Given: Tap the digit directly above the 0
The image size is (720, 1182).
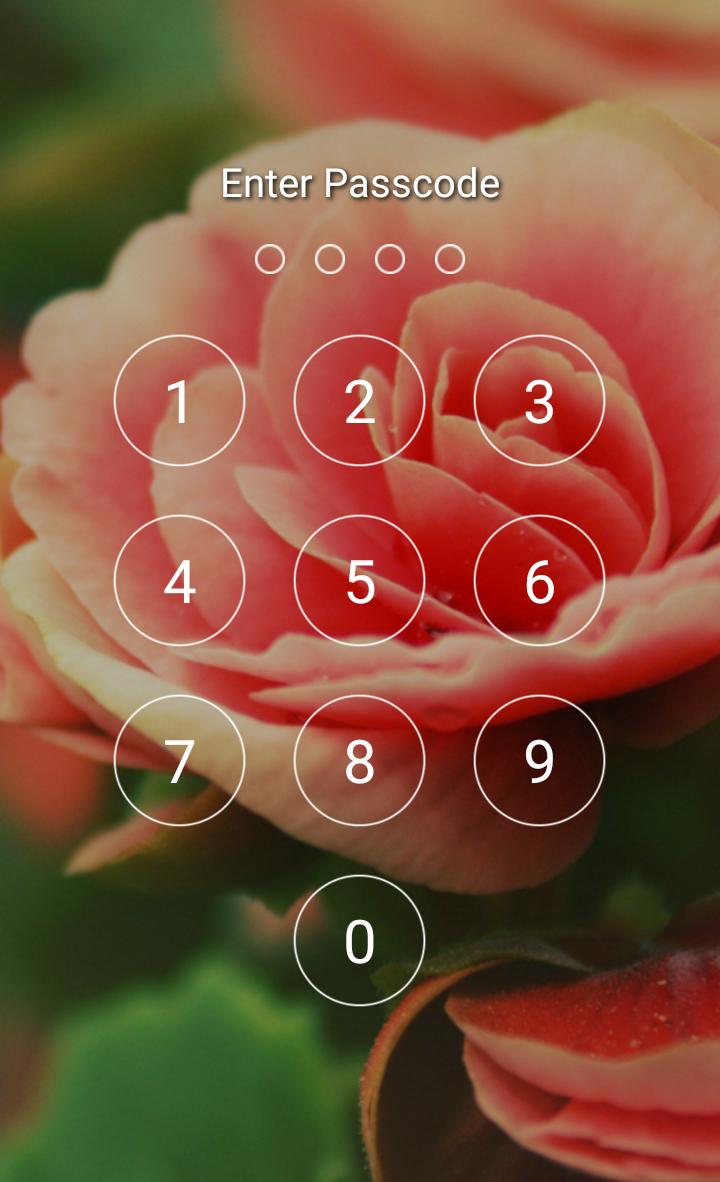Looking at the screenshot, I should coord(359,761).
